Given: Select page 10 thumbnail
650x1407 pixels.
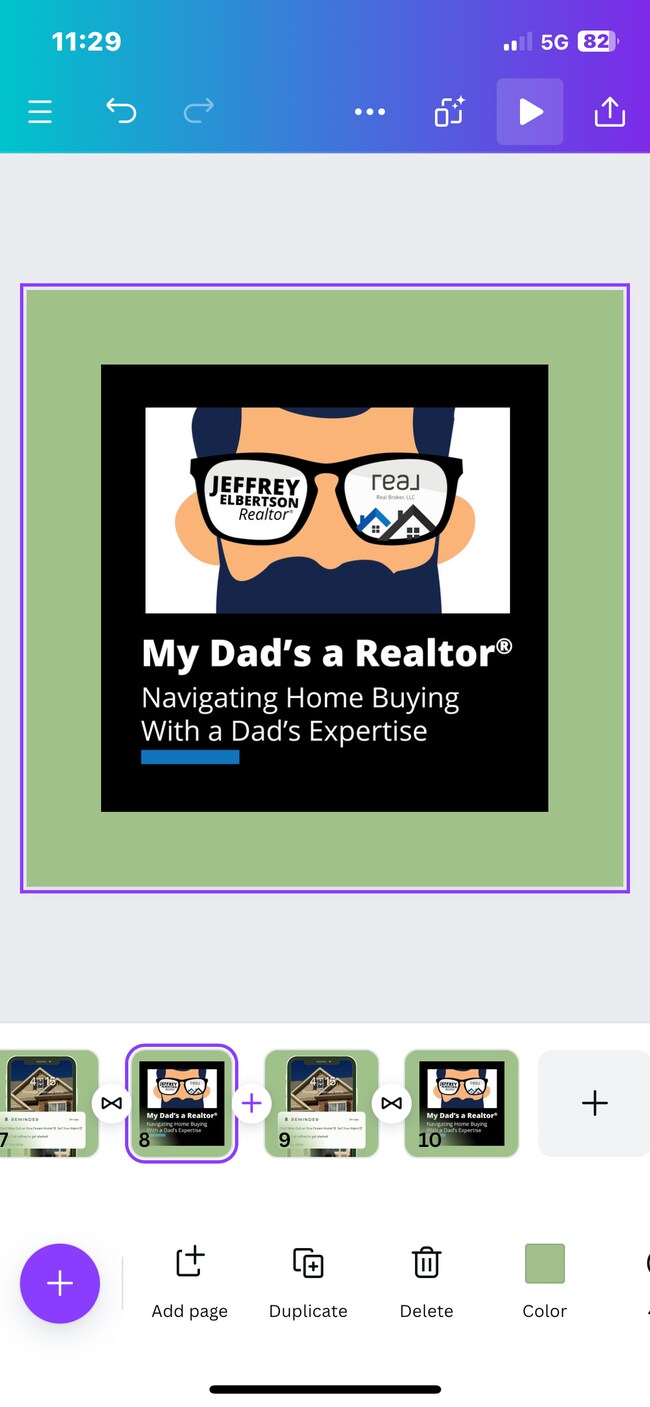Looking at the screenshot, I should pos(461,1103).
